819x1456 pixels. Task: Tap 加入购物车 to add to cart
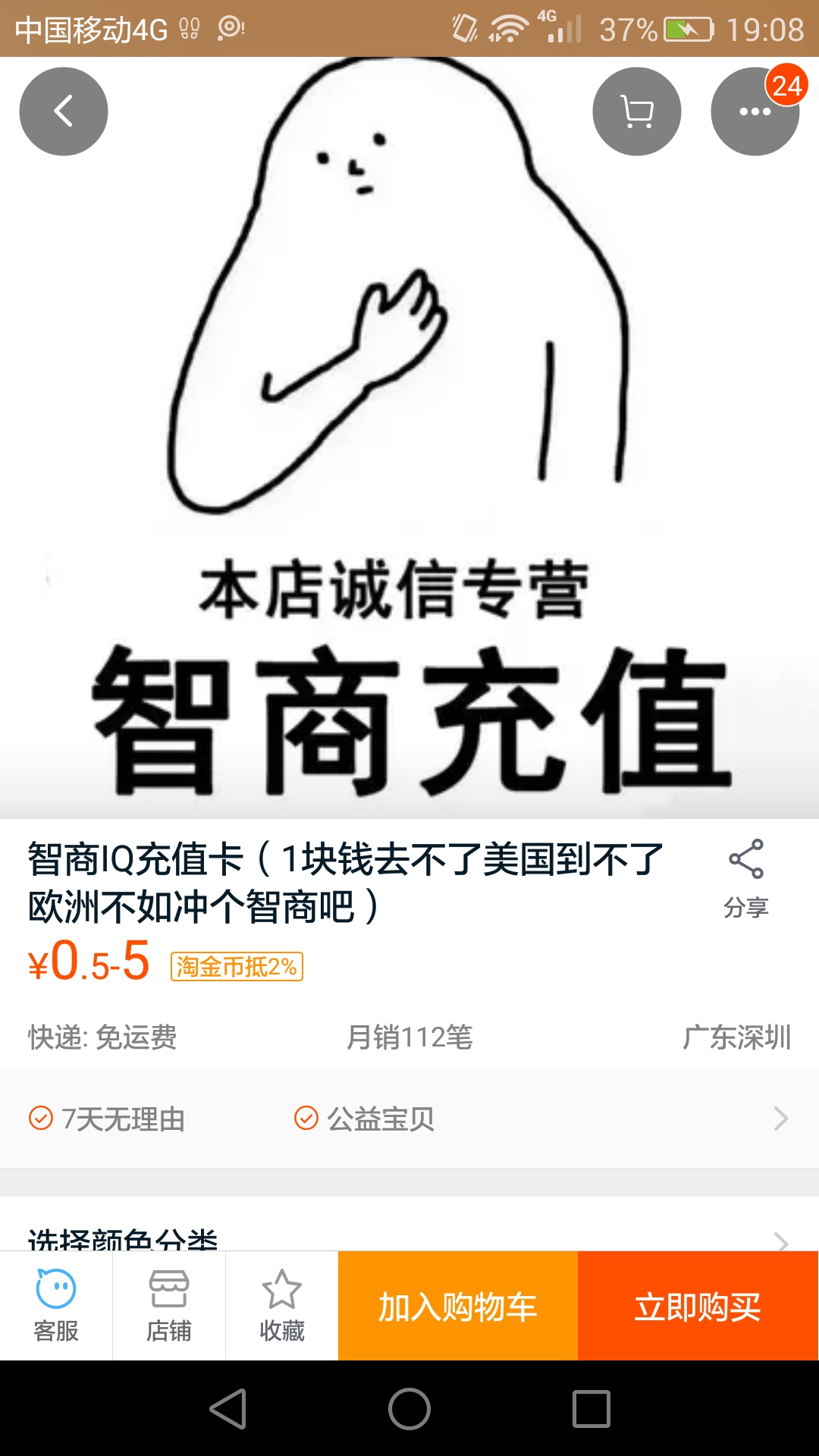[458, 1306]
